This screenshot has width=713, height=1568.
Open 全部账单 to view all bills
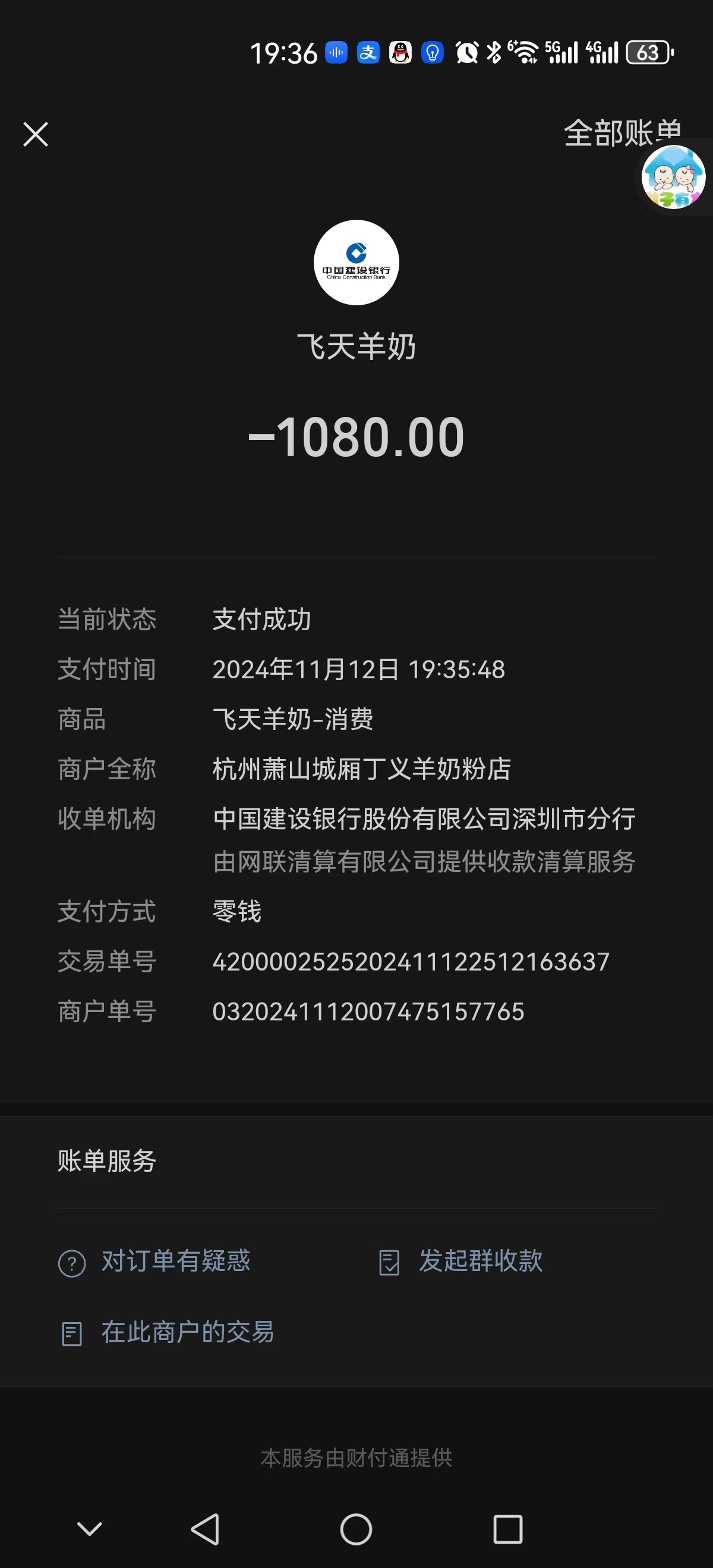pos(603,132)
